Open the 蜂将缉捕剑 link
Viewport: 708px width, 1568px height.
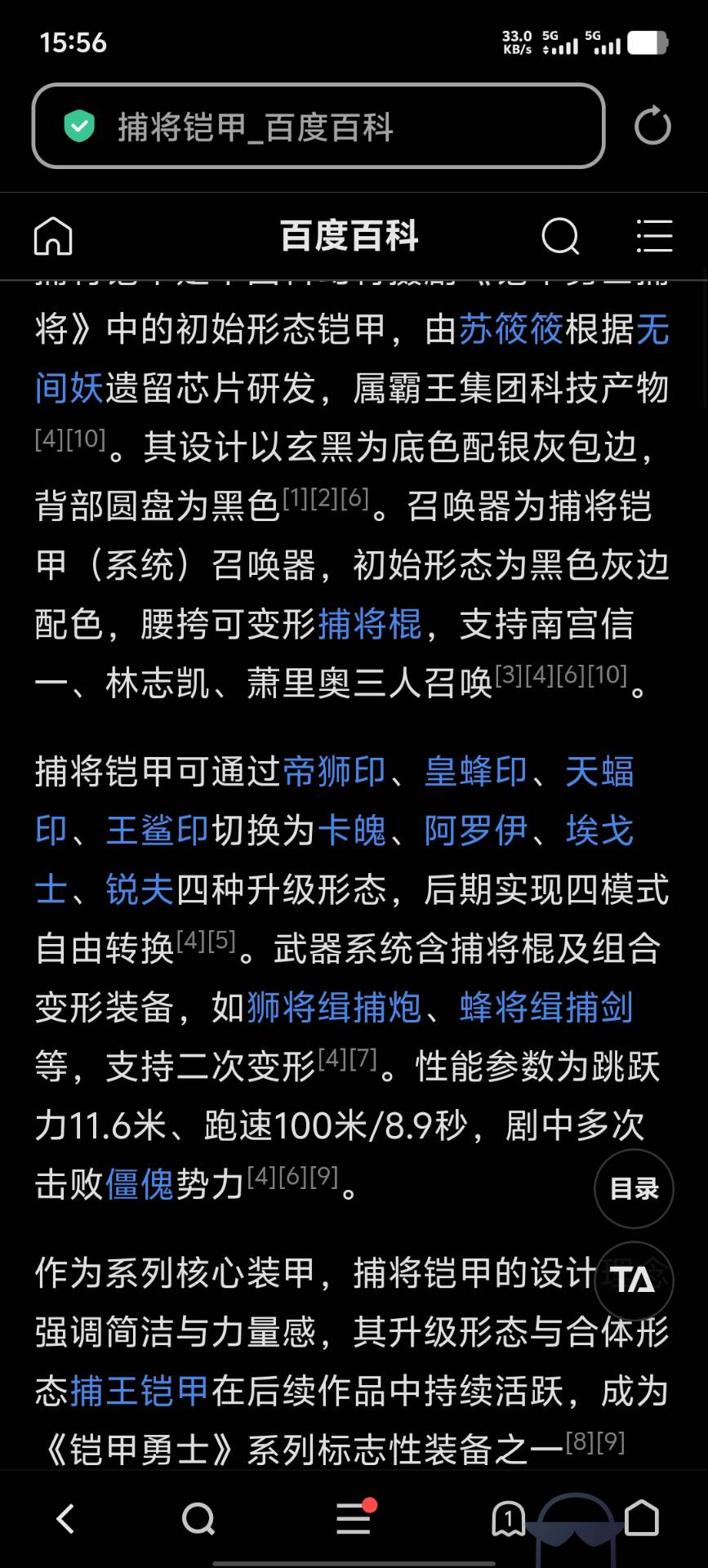point(546,1007)
